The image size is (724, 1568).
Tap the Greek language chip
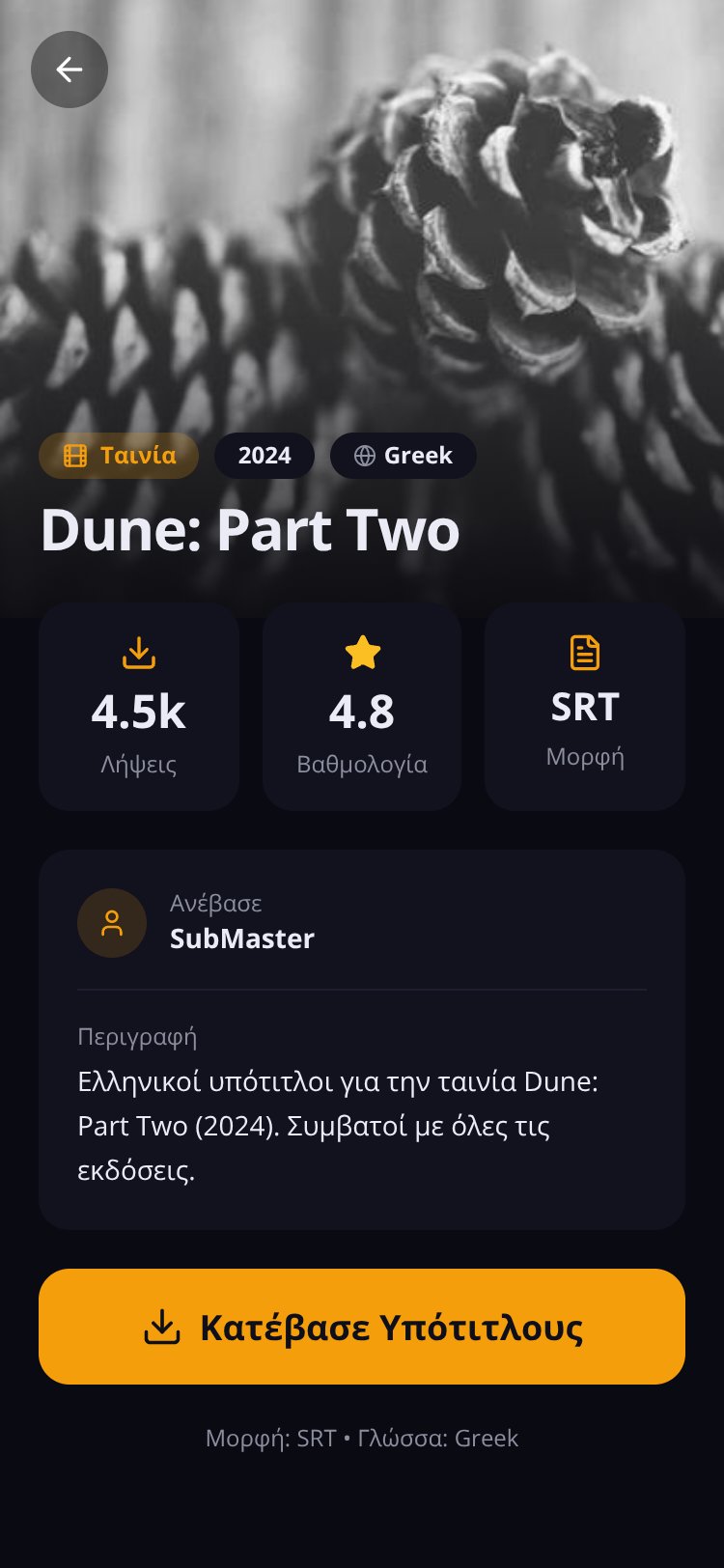click(x=404, y=456)
